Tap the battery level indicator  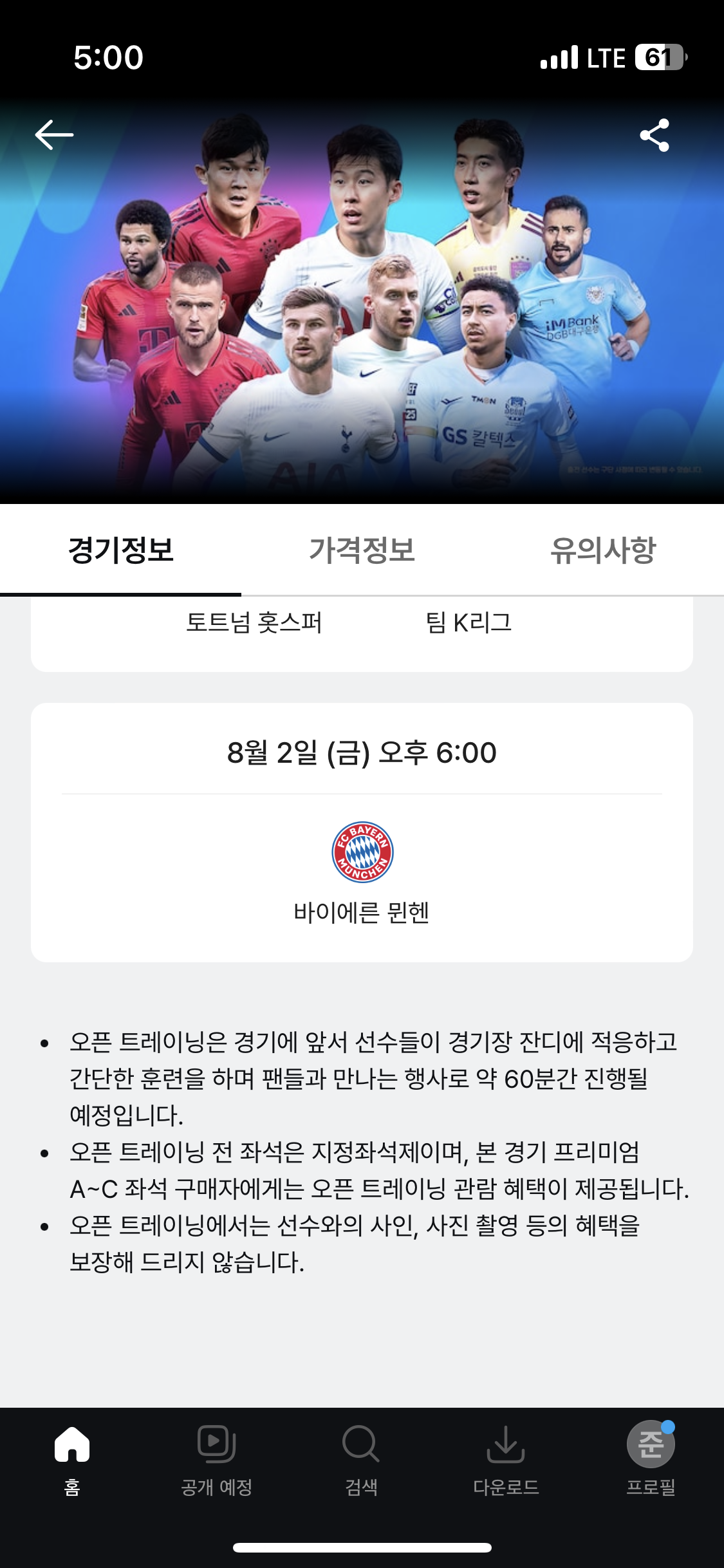pyautogui.click(x=658, y=58)
